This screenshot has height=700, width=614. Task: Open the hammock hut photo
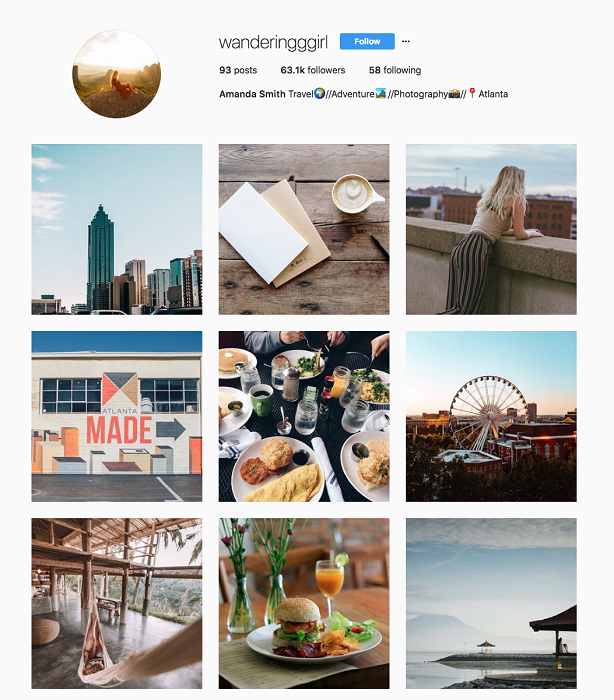(117, 603)
